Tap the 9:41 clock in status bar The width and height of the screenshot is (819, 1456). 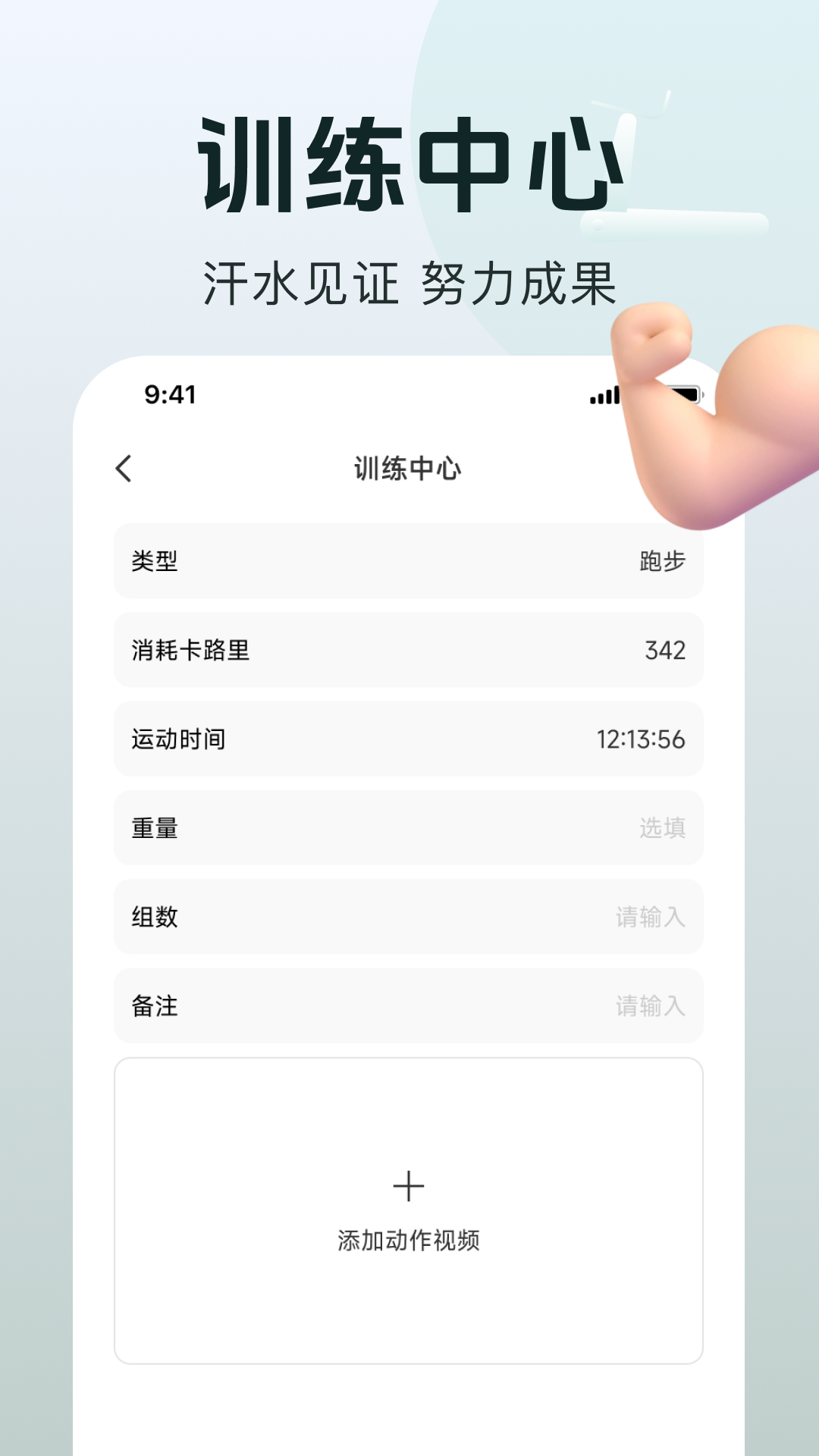point(168,393)
